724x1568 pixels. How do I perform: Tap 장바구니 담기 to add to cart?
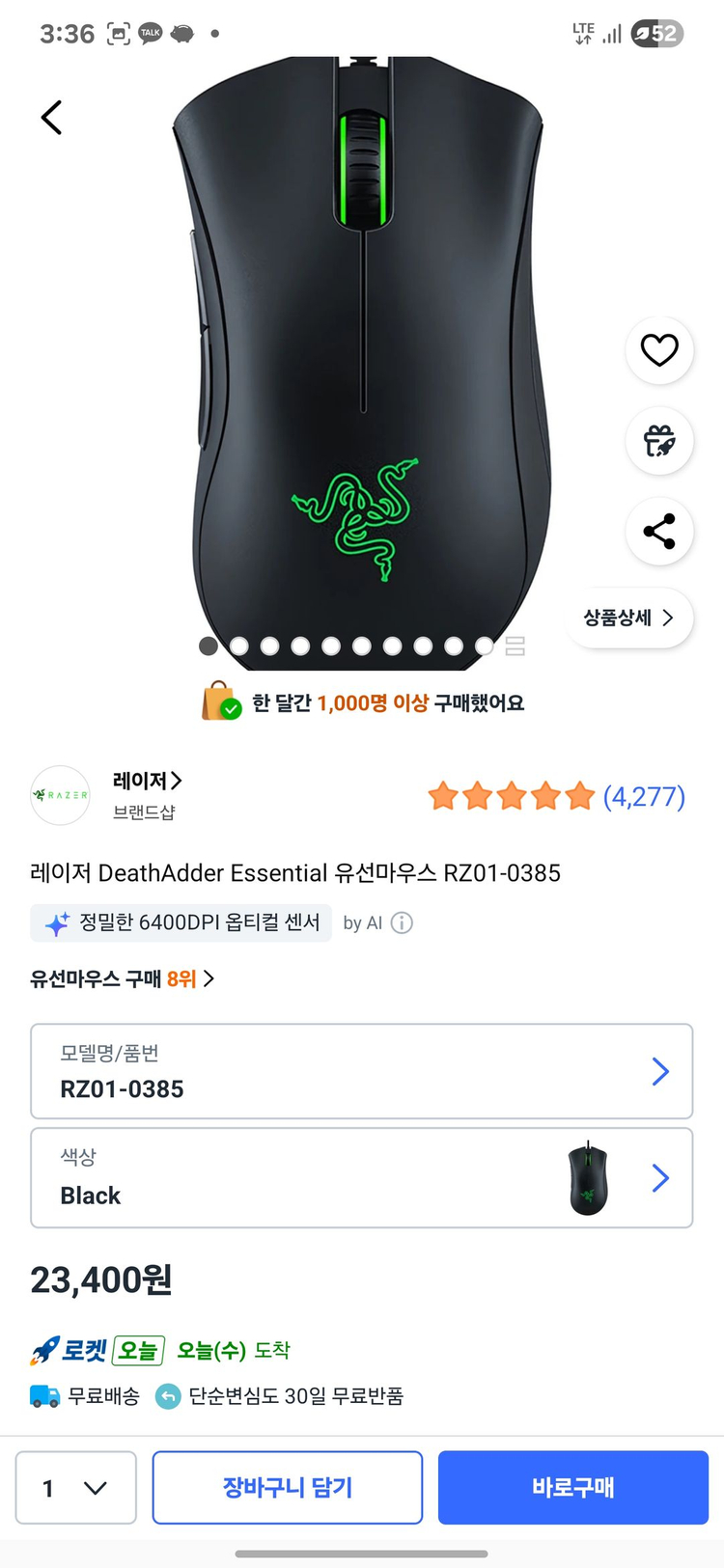pyautogui.click(x=287, y=1487)
